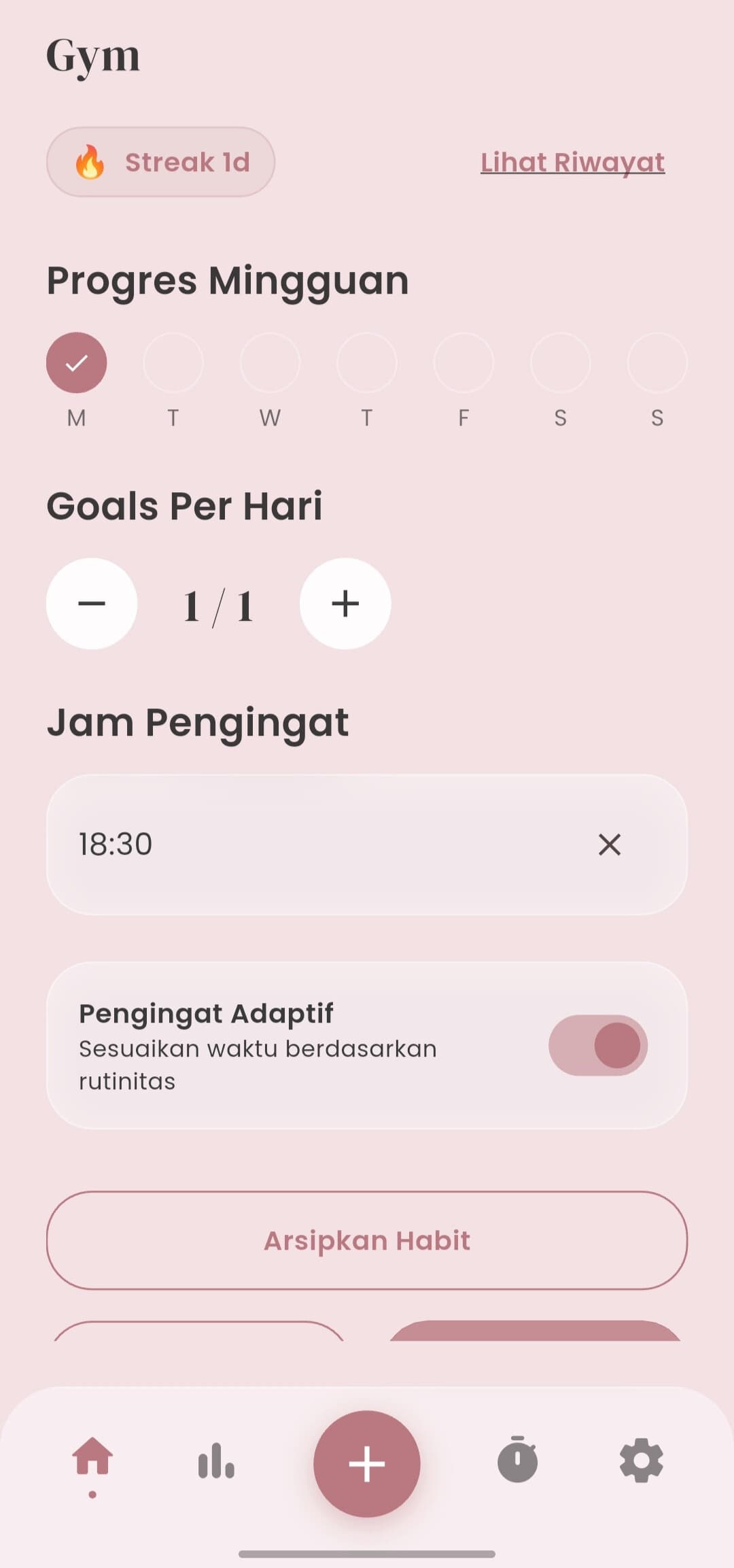This screenshot has height=1568, width=734.
Task: Mark Wednesday as complete in weekly progress
Action: coord(270,362)
